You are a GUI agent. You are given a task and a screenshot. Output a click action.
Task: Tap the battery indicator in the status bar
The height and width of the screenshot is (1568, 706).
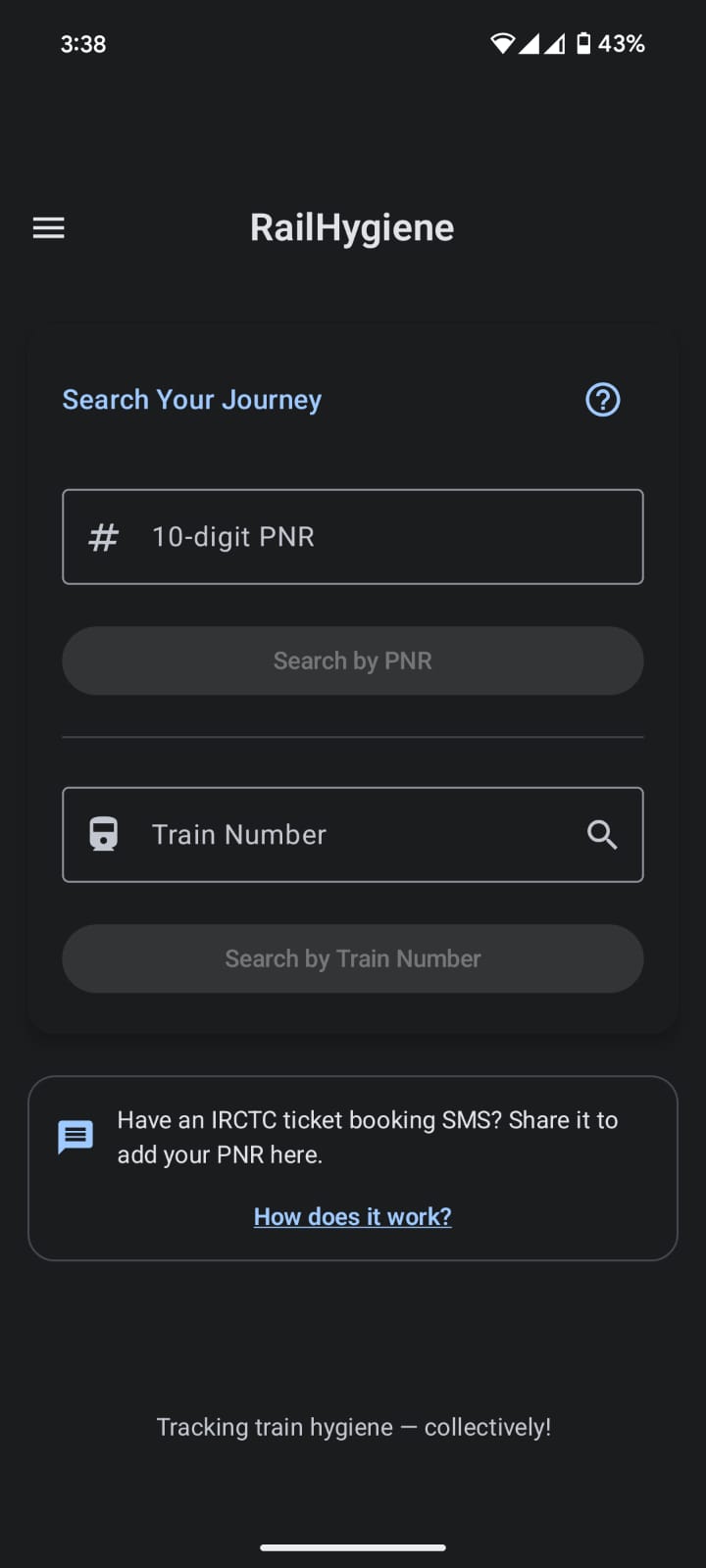pyautogui.click(x=582, y=43)
